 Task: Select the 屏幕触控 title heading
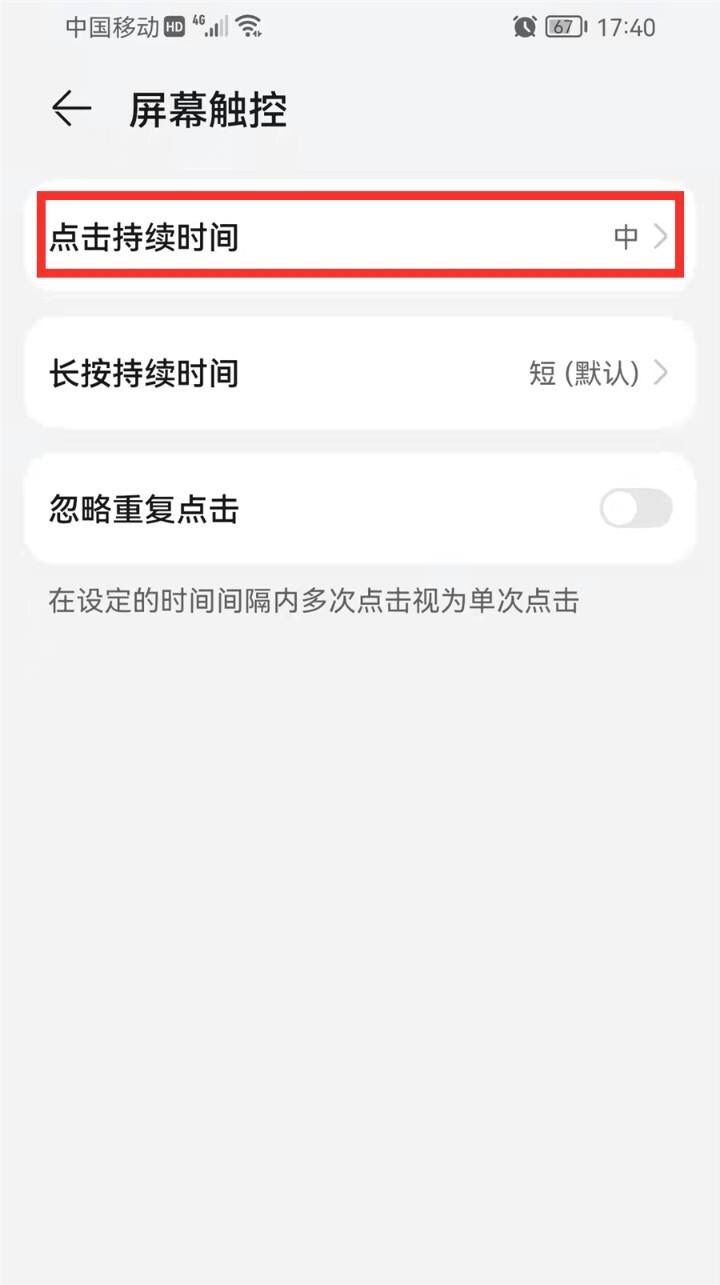[205, 111]
